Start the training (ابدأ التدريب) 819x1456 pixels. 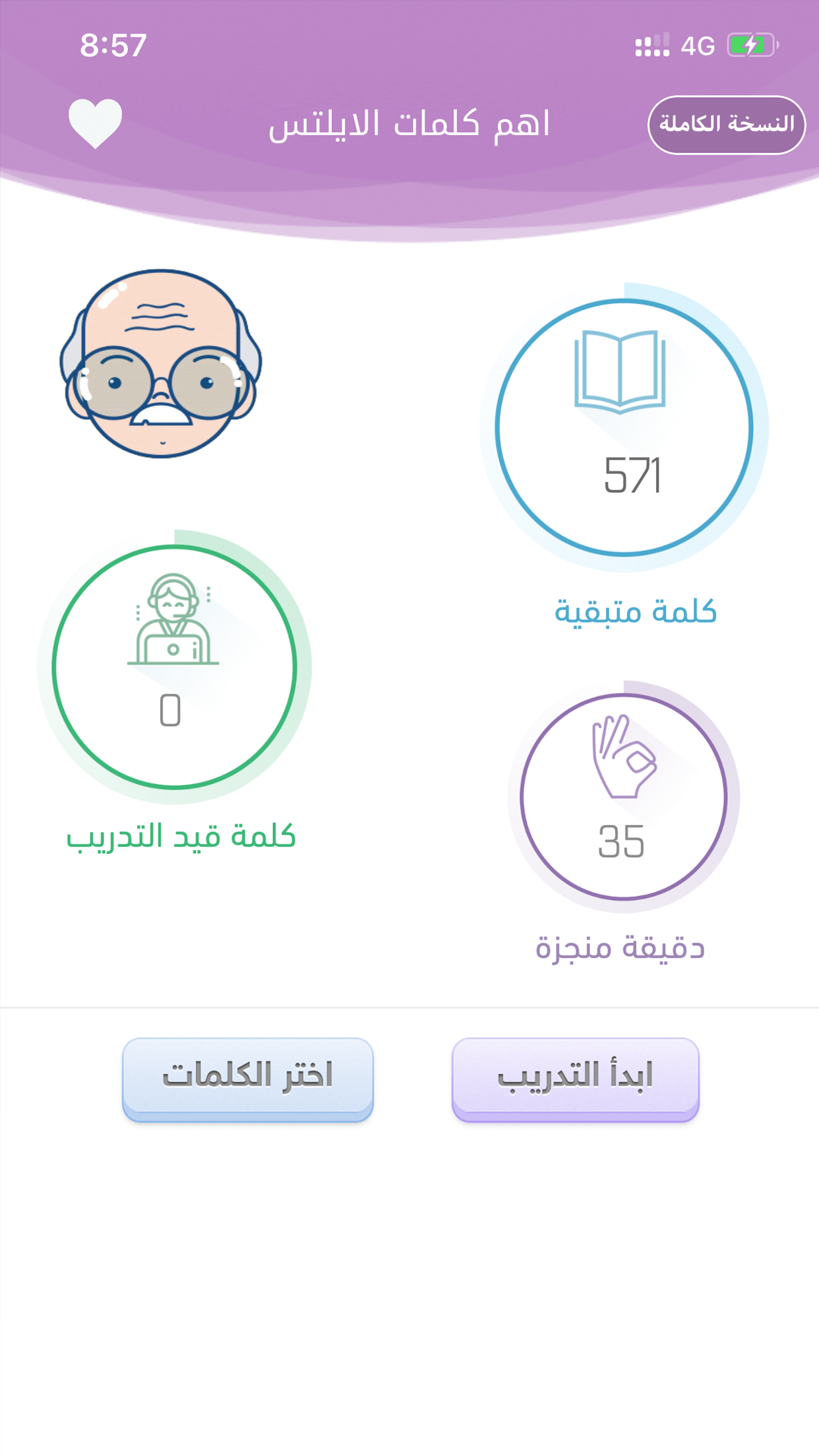coord(575,1077)
